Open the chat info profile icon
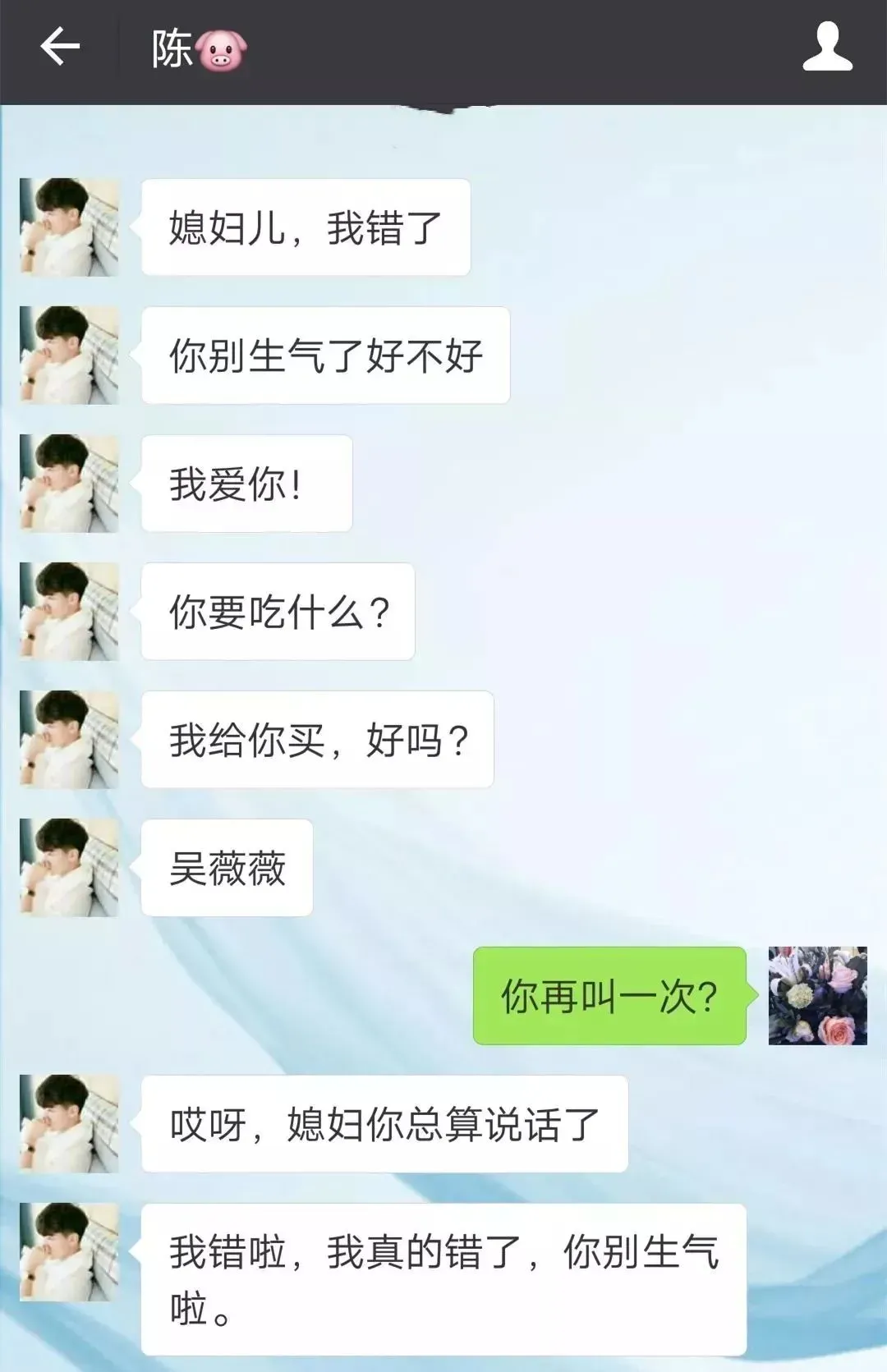Viewport: 887px width, 1372px height. pos(827,47)
